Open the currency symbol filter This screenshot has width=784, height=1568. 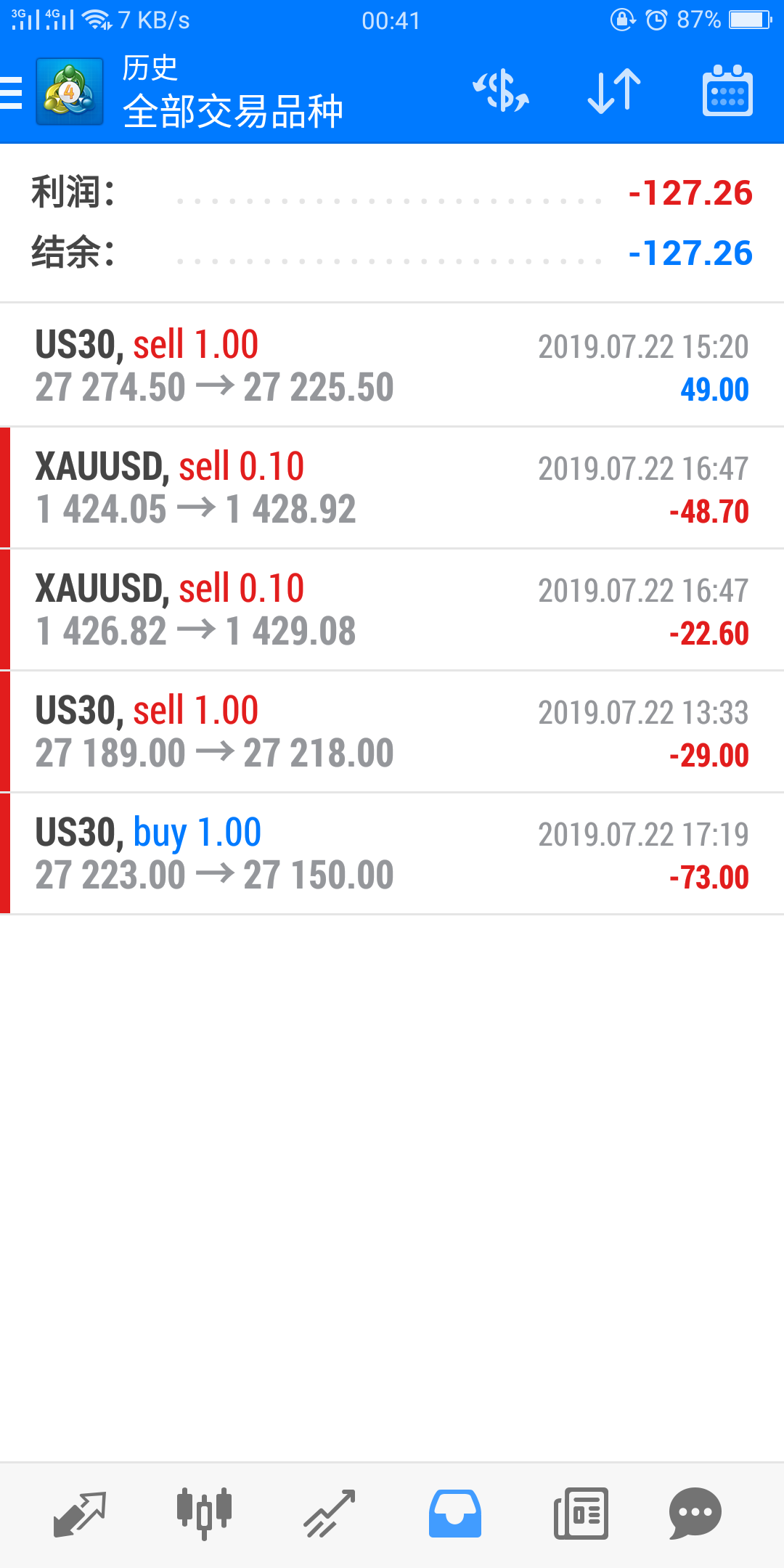501,91
